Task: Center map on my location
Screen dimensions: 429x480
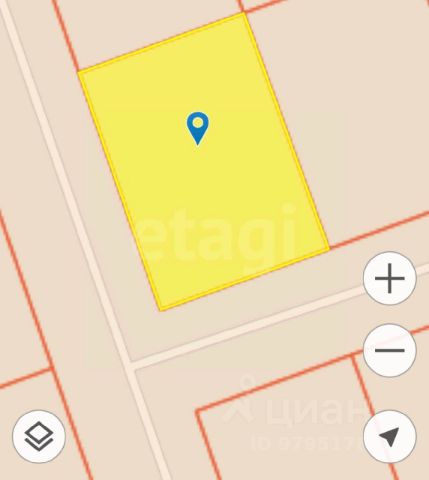Action: (390, 436)
